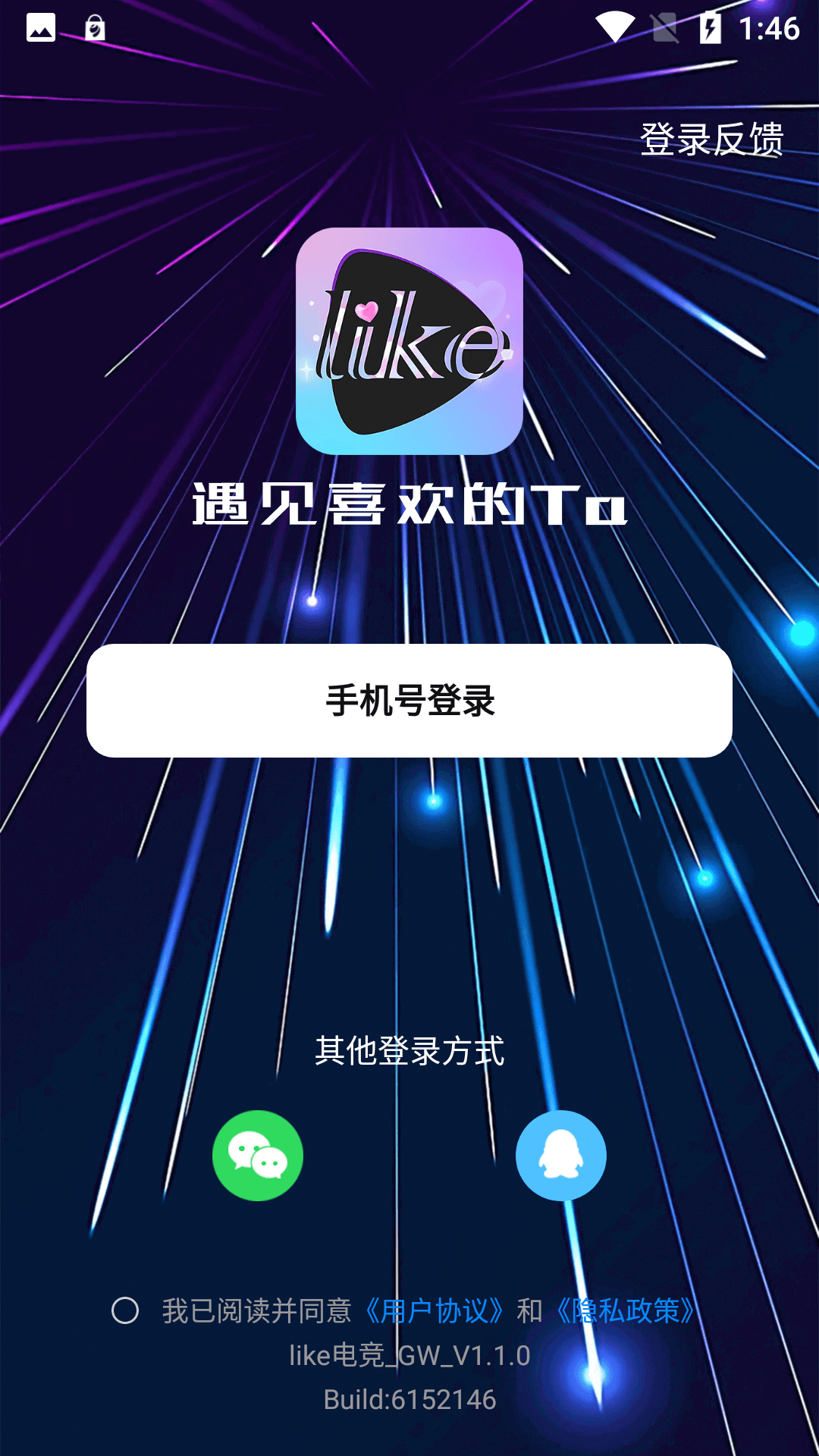819x1456 pixels.
Task: Log in with WeChat icon
Action: tap(258, 1156)
